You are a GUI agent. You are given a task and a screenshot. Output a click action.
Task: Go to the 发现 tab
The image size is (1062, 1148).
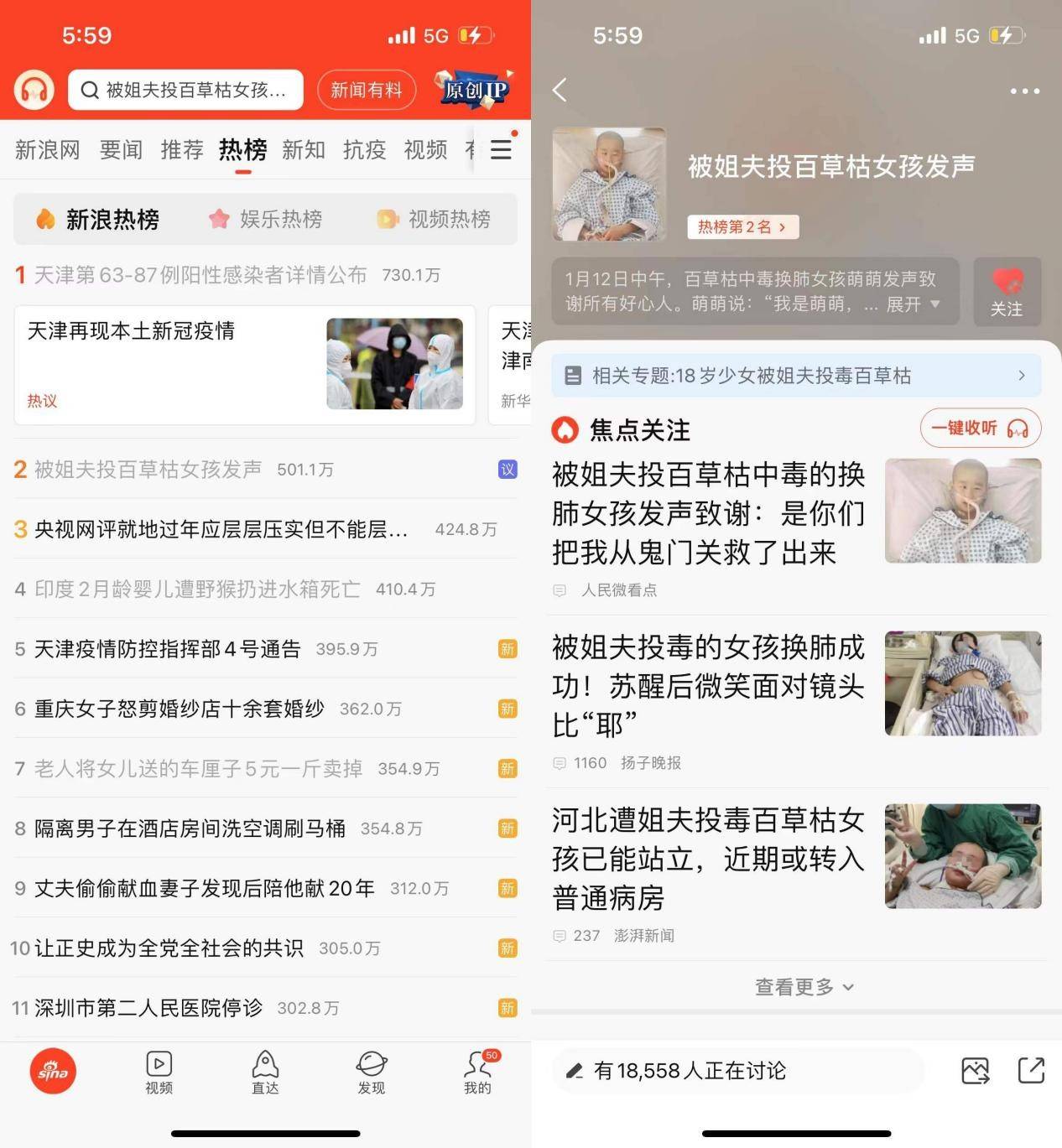(x=371, y=1073)
